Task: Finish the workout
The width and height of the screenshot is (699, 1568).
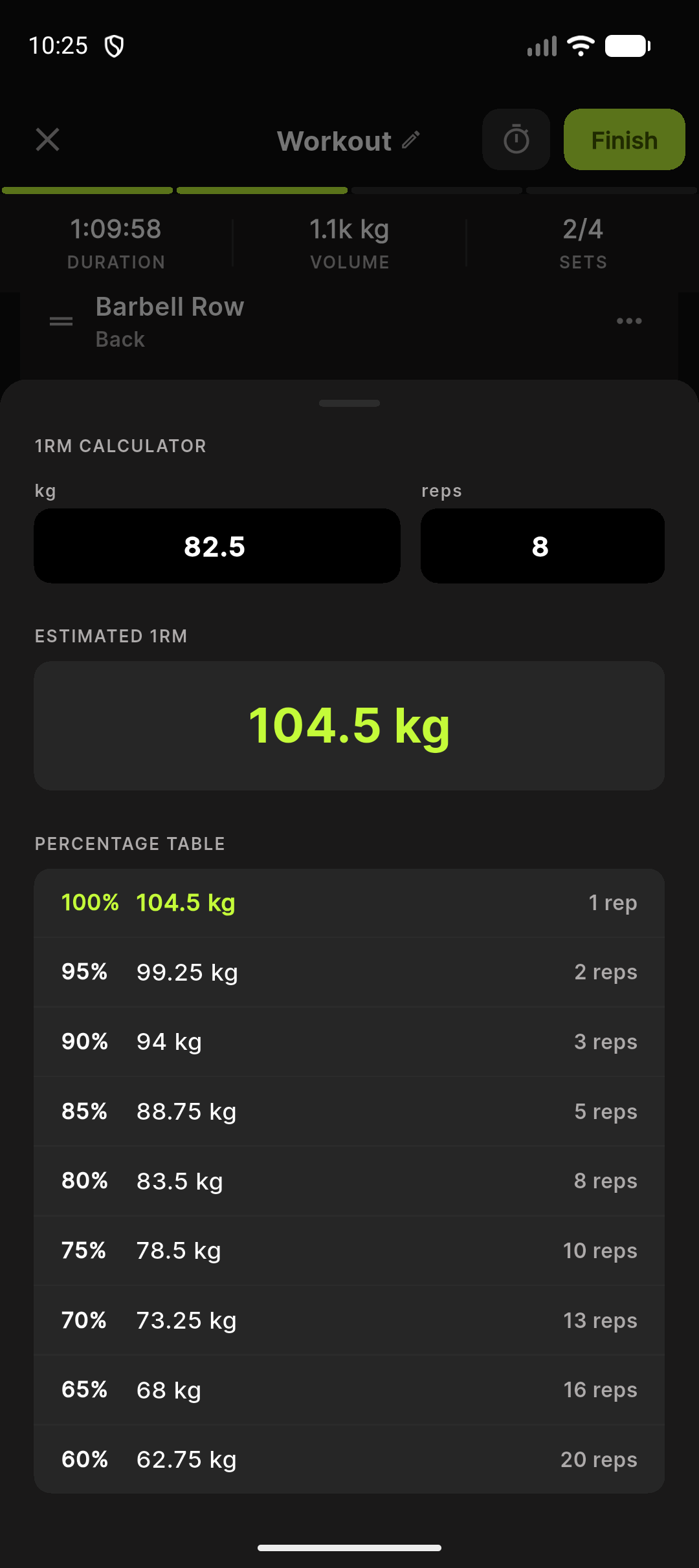Action: [x=624, y=140]
